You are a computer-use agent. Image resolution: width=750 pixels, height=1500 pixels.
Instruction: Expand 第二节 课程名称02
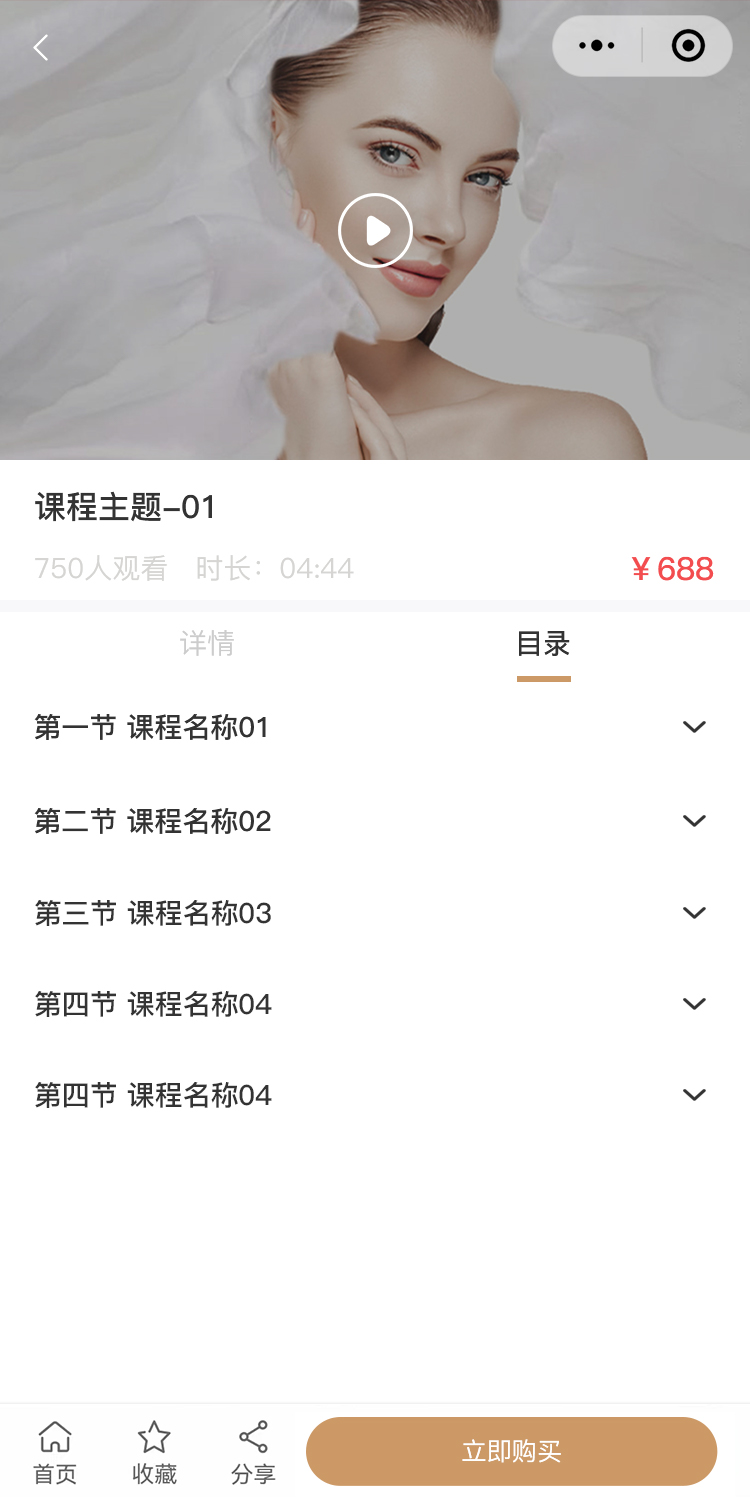pos(694,821)
